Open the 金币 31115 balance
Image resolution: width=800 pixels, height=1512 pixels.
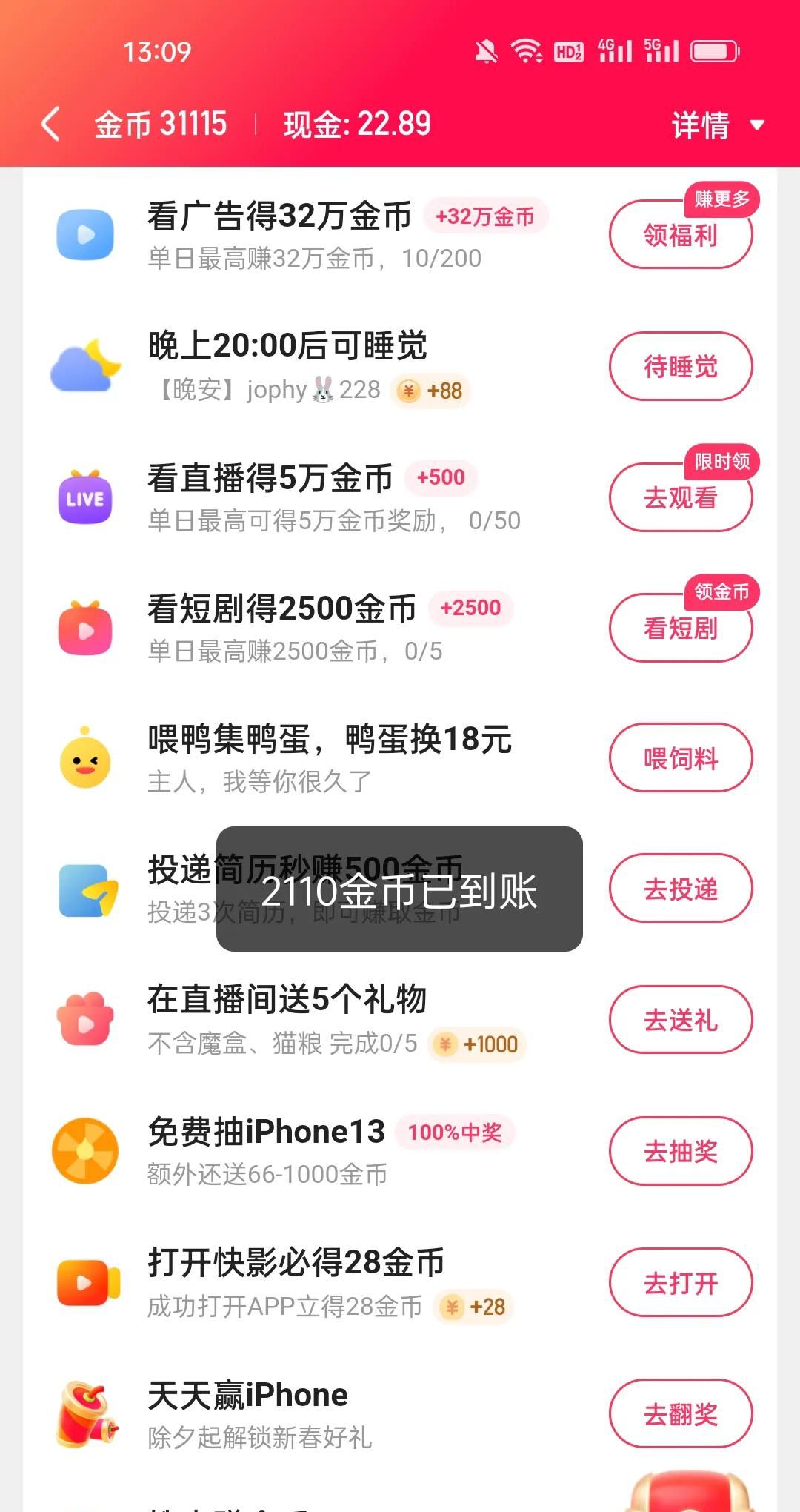(x=161, y=124)
